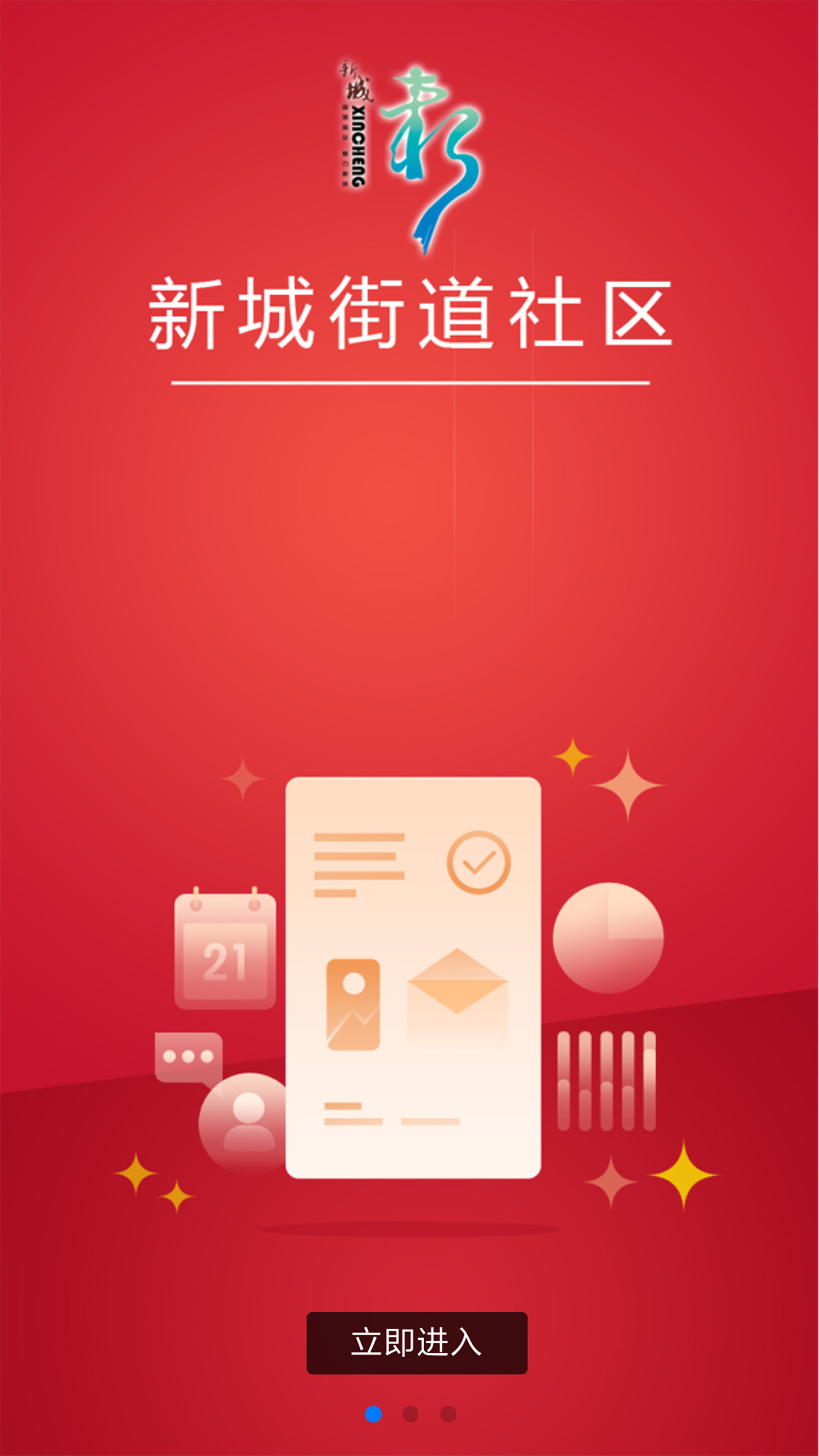Jump to the third onboarding page dot

[448, 1414]
